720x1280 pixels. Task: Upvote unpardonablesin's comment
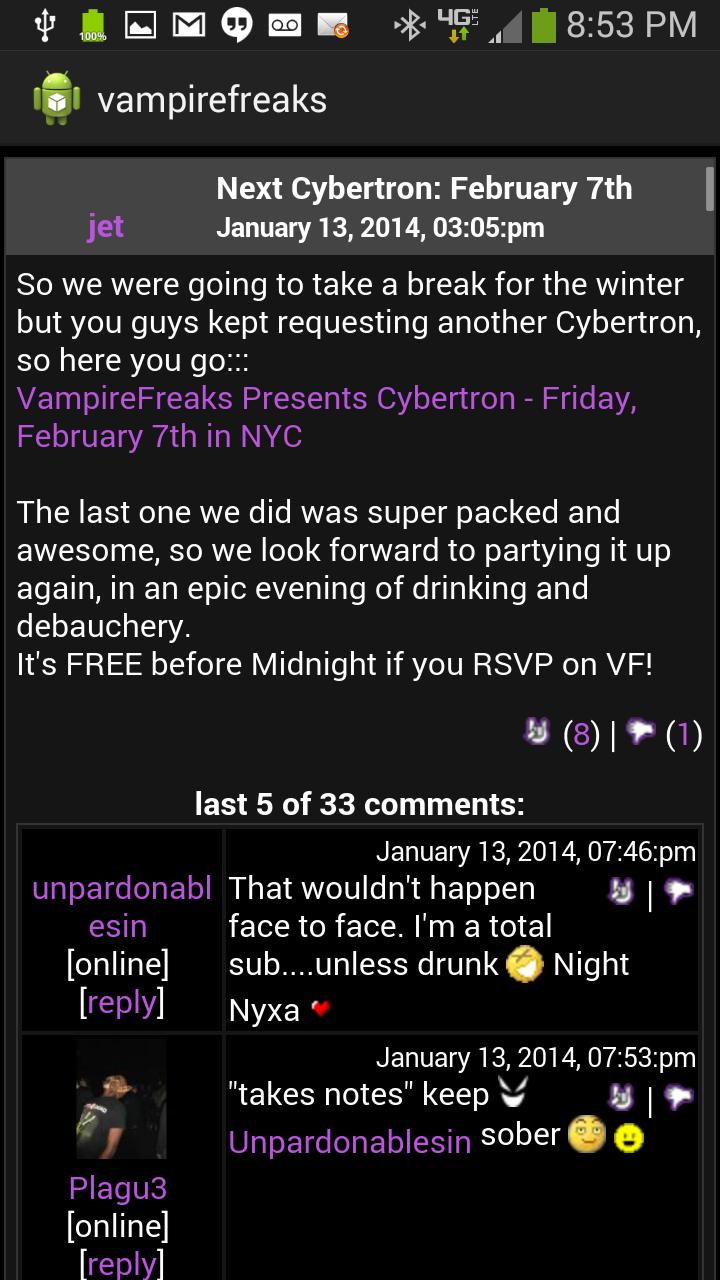621,892
